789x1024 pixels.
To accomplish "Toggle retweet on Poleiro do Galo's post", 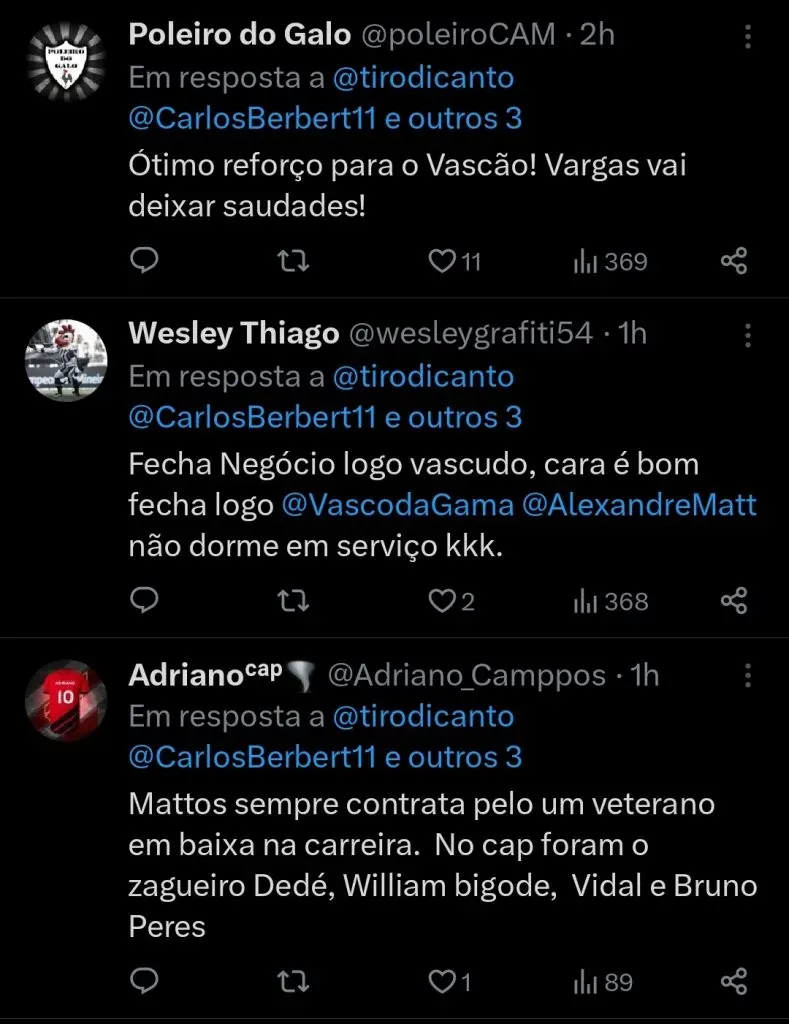I will 293,261.
